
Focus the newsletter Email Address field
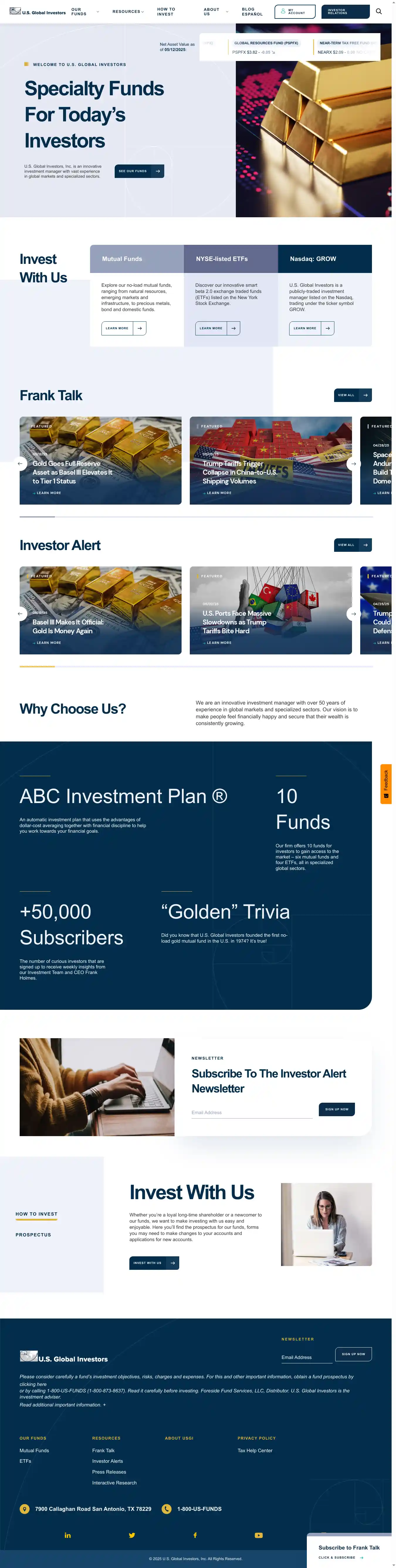pyautogui.click(x=251, y=1112)
